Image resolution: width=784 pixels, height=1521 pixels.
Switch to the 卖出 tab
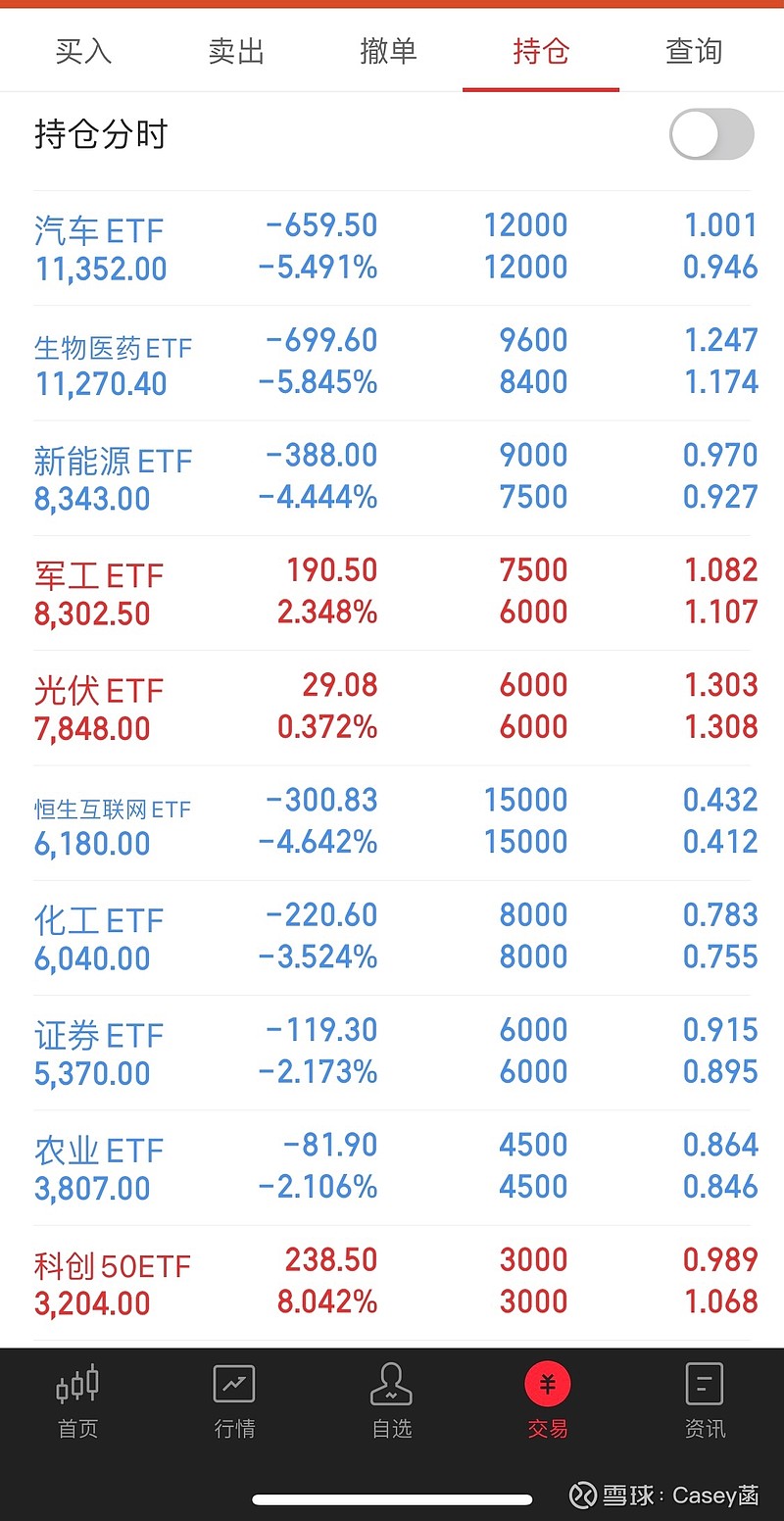pyautogui.click(x=236, y=51)
